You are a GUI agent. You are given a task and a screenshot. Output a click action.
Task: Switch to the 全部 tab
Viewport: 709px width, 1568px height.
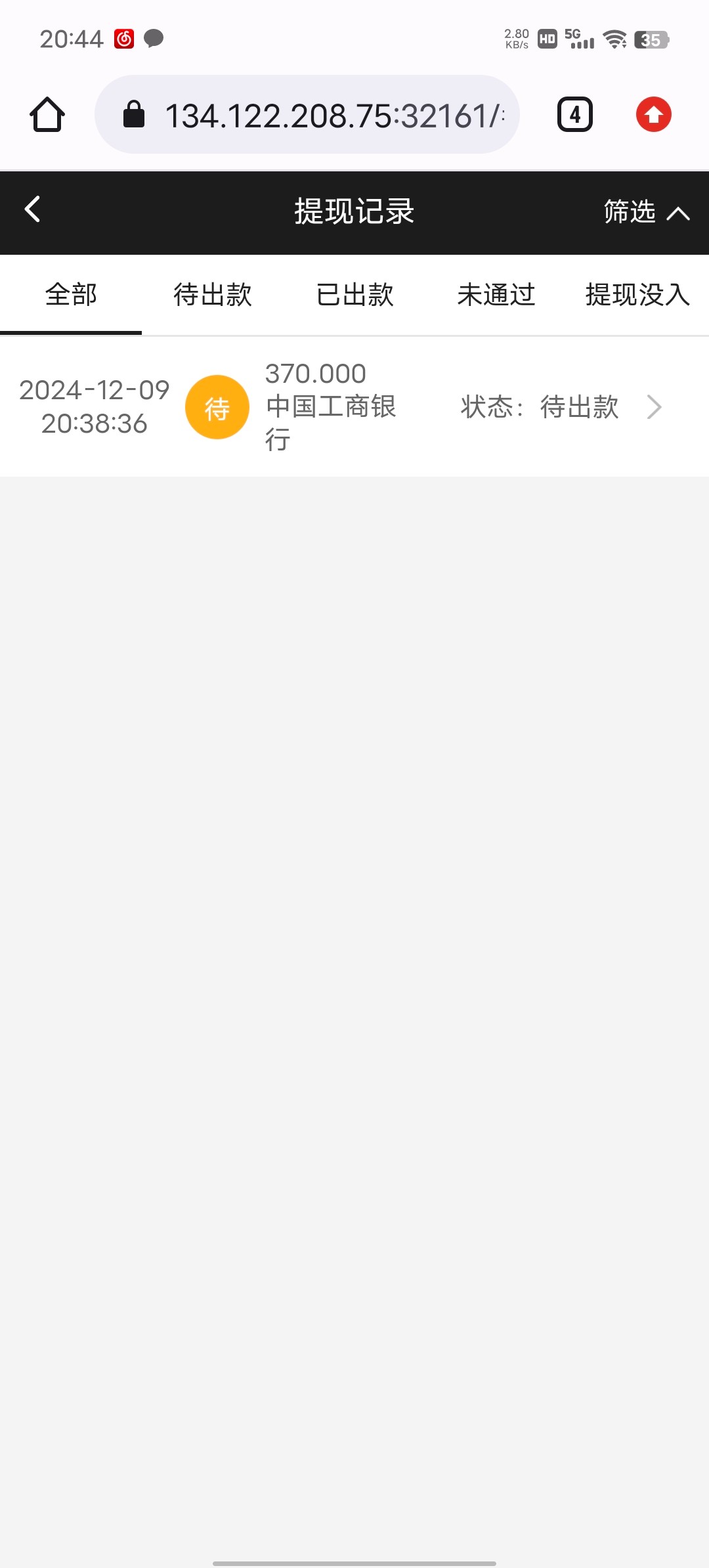coord(71,295)
